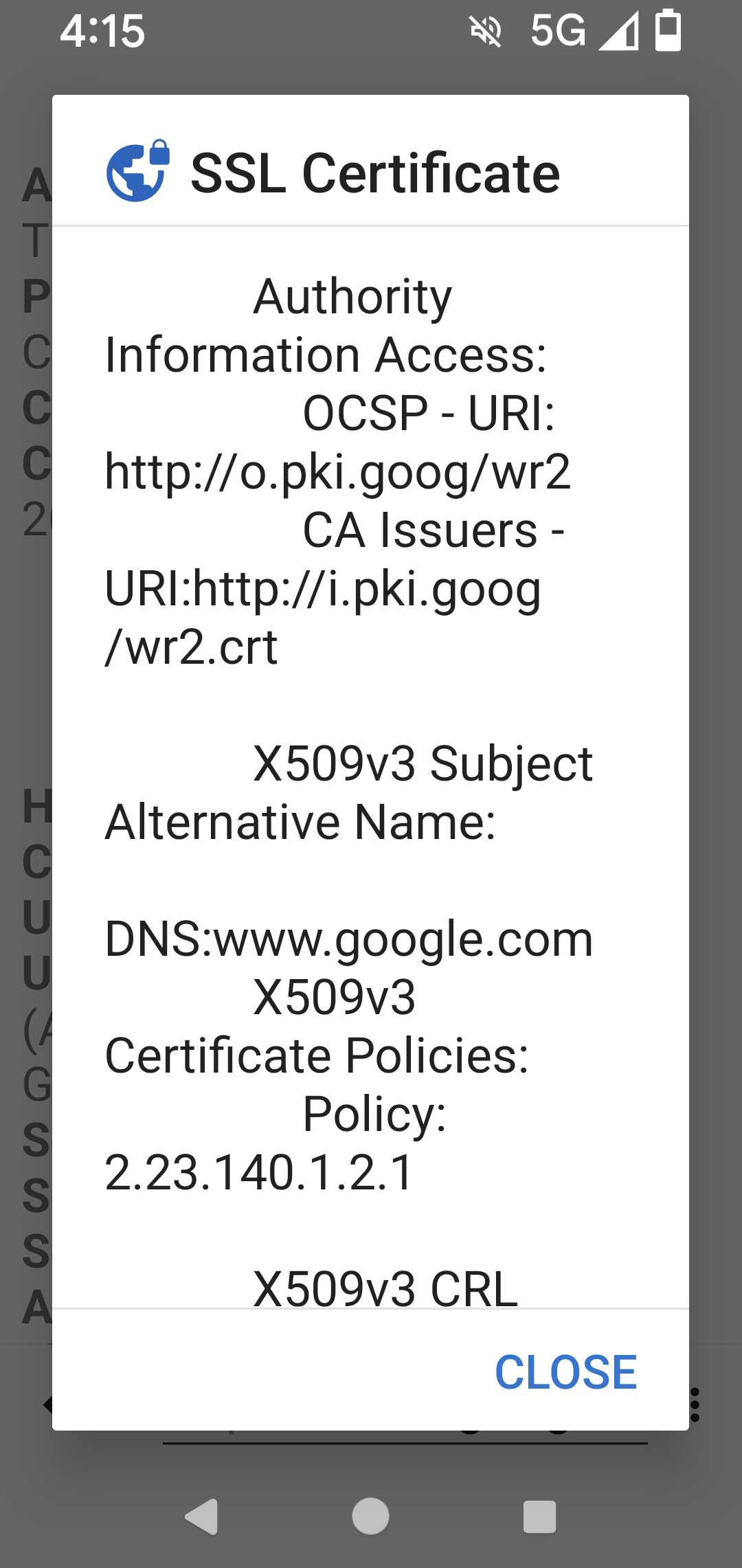
Task: Tap the system back button
Action: 202,1516
